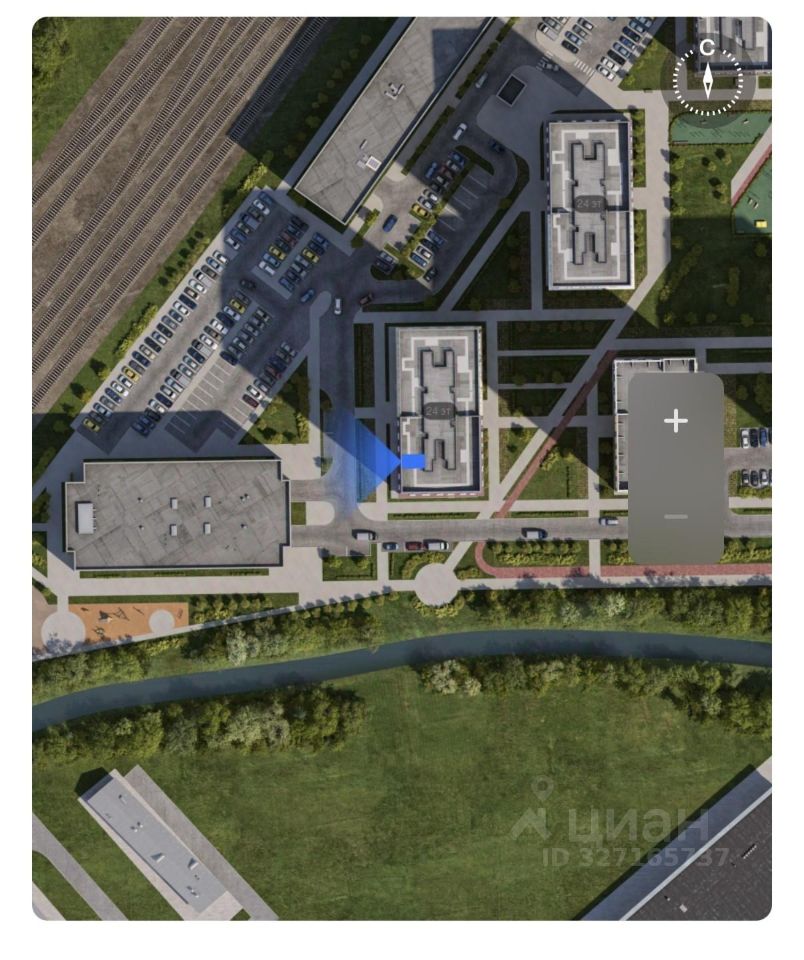
Task: Zoom in with the plus button
Action: coord(676,421)
